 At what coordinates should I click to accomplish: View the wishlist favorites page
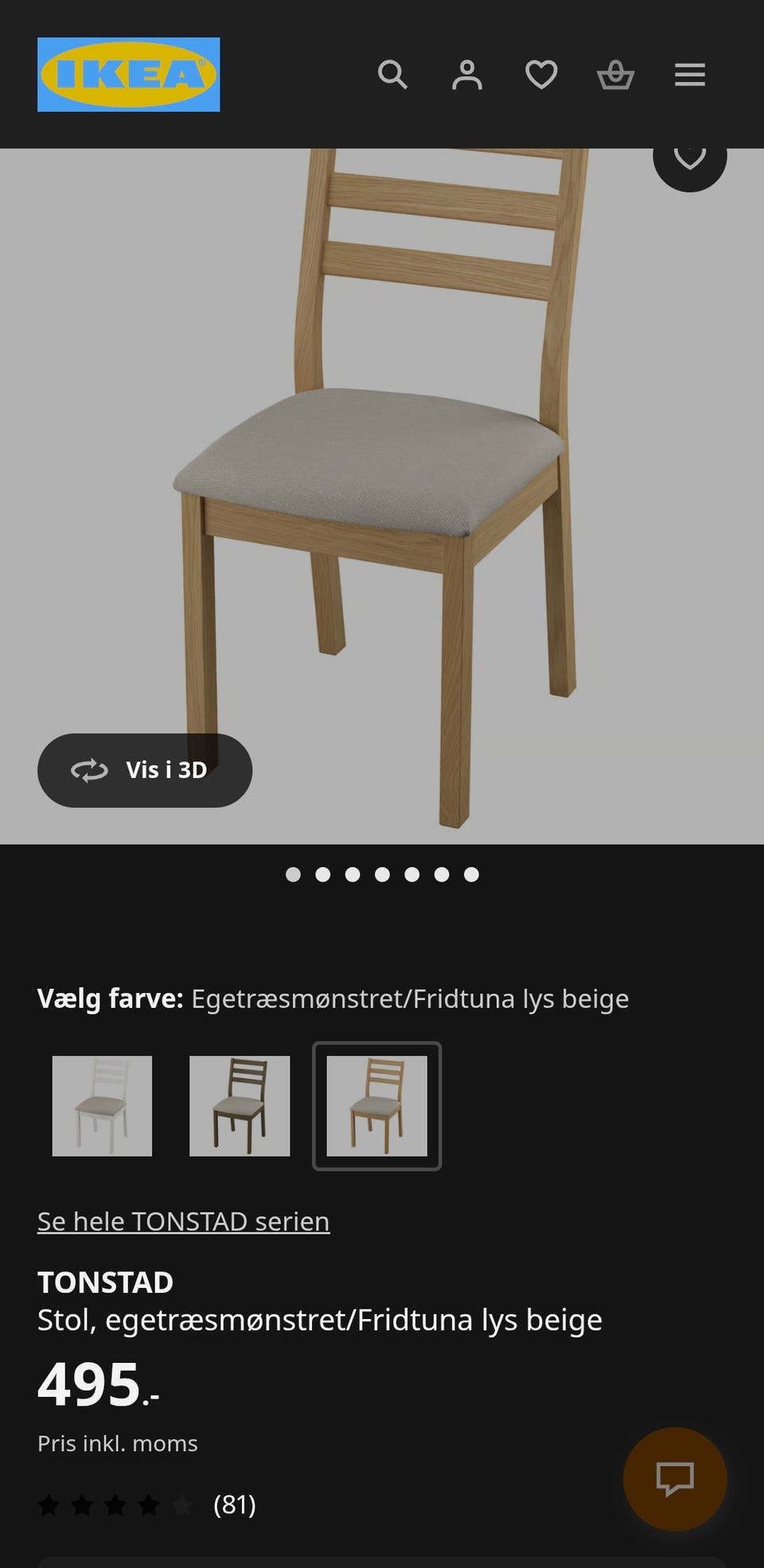pos(541,75)
